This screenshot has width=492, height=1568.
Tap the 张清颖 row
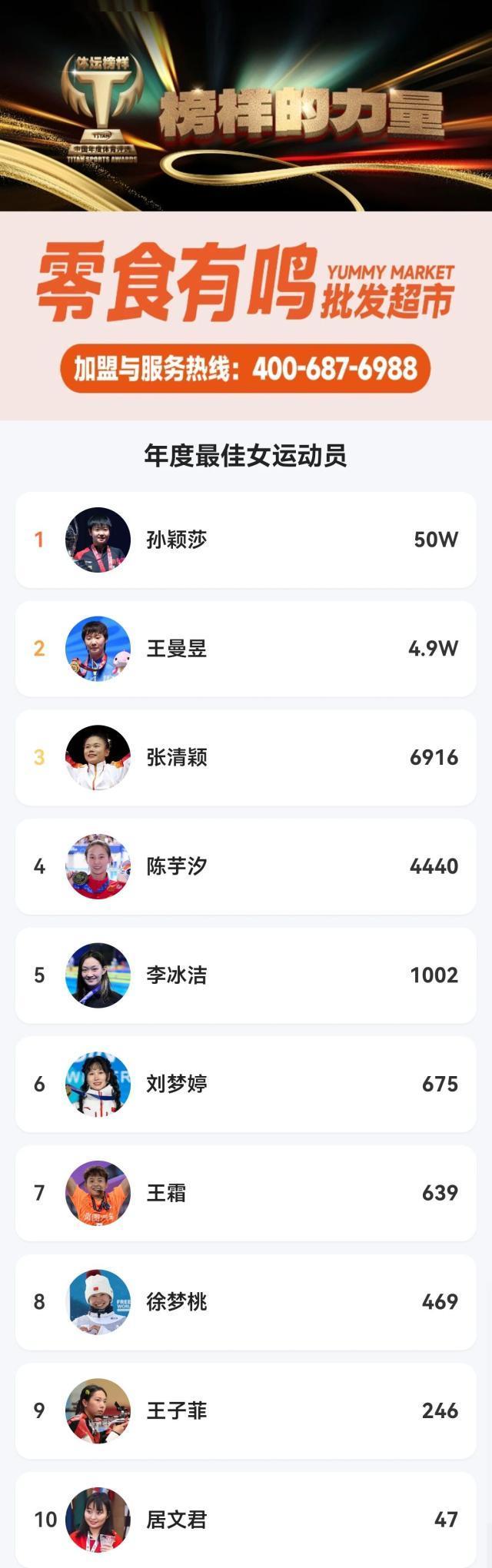click(246, 758)
